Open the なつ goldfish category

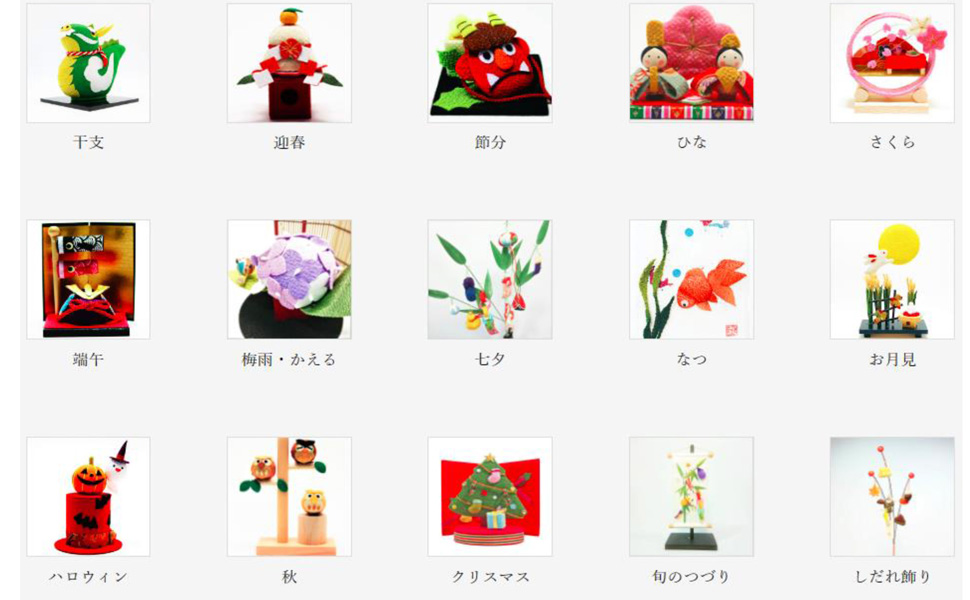point(691,280)
